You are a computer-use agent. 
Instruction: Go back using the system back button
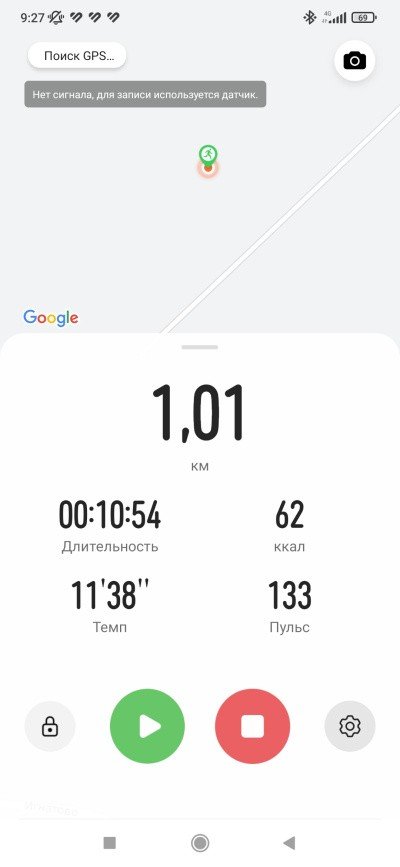coord(289,843)
